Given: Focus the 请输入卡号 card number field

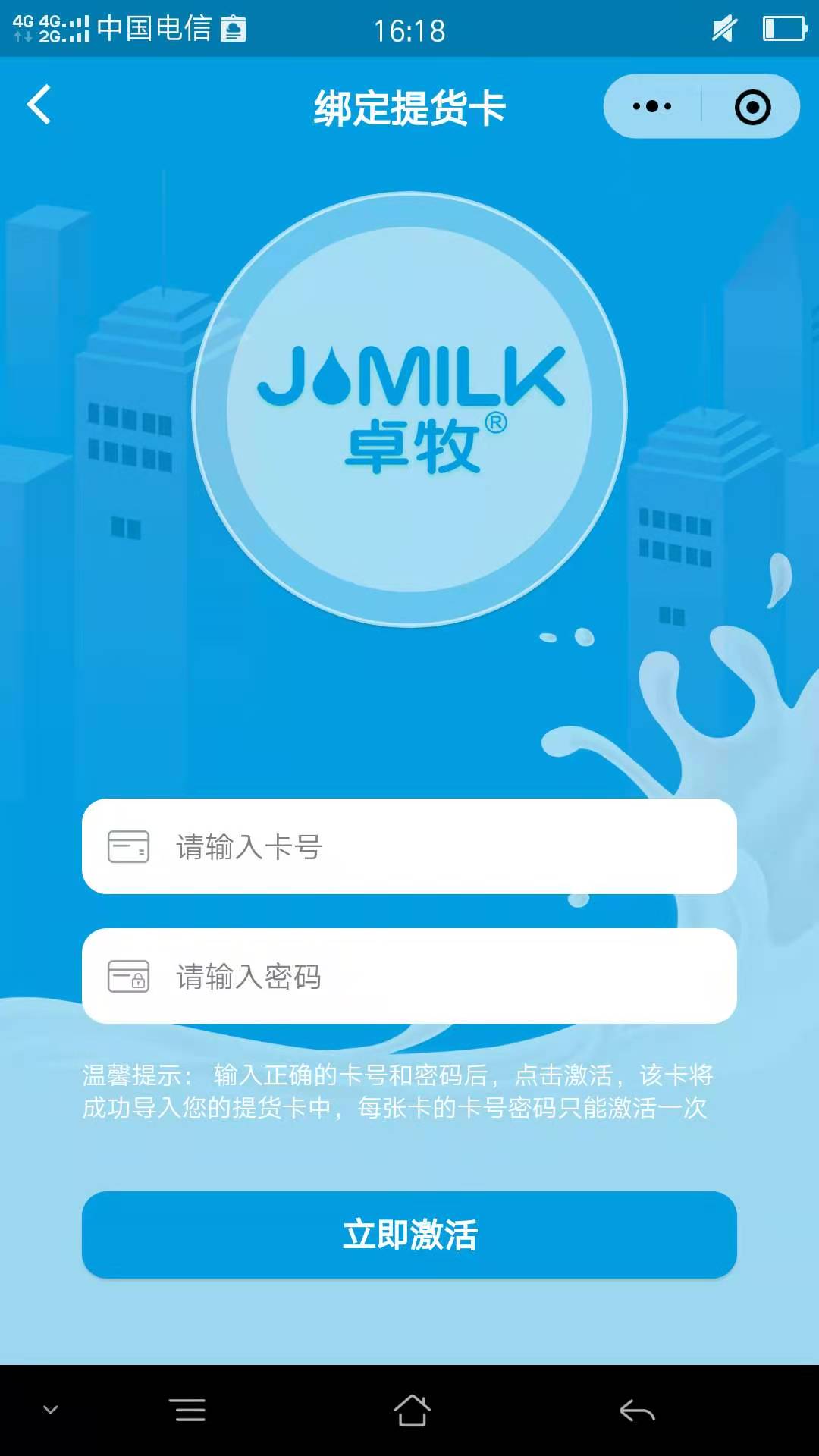Looking at the screenshot, I should pos(409,846).
